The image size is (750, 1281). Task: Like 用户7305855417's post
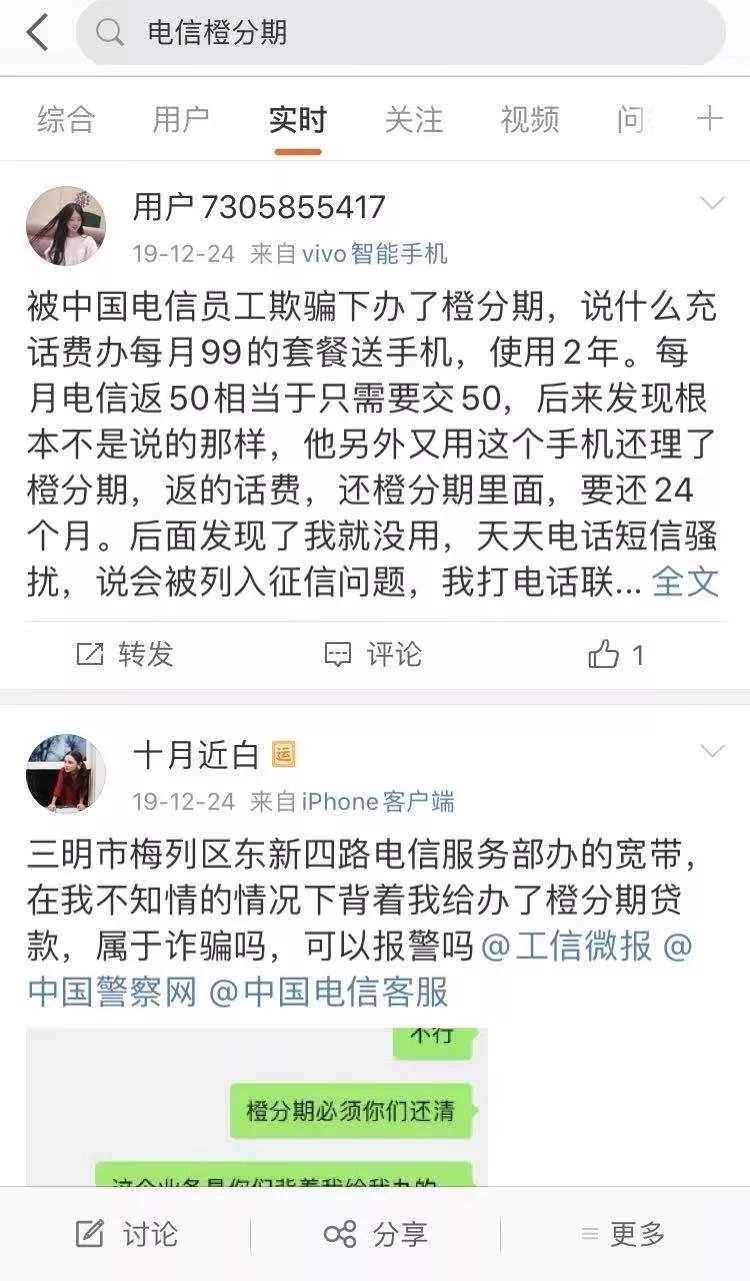click(x=616, y=655)
